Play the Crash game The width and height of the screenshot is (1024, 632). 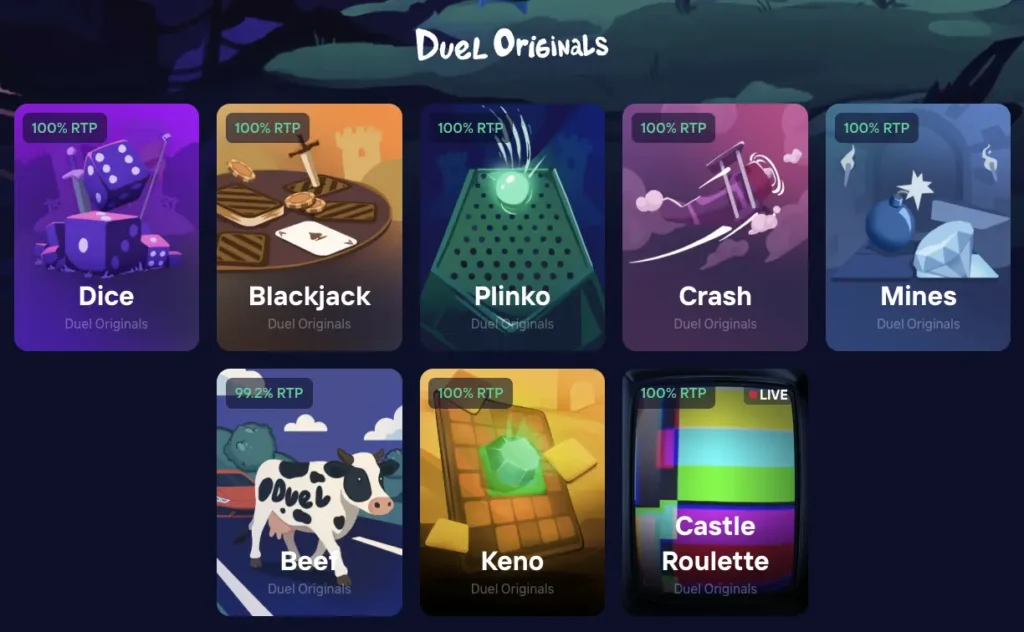tap(715, 227)
